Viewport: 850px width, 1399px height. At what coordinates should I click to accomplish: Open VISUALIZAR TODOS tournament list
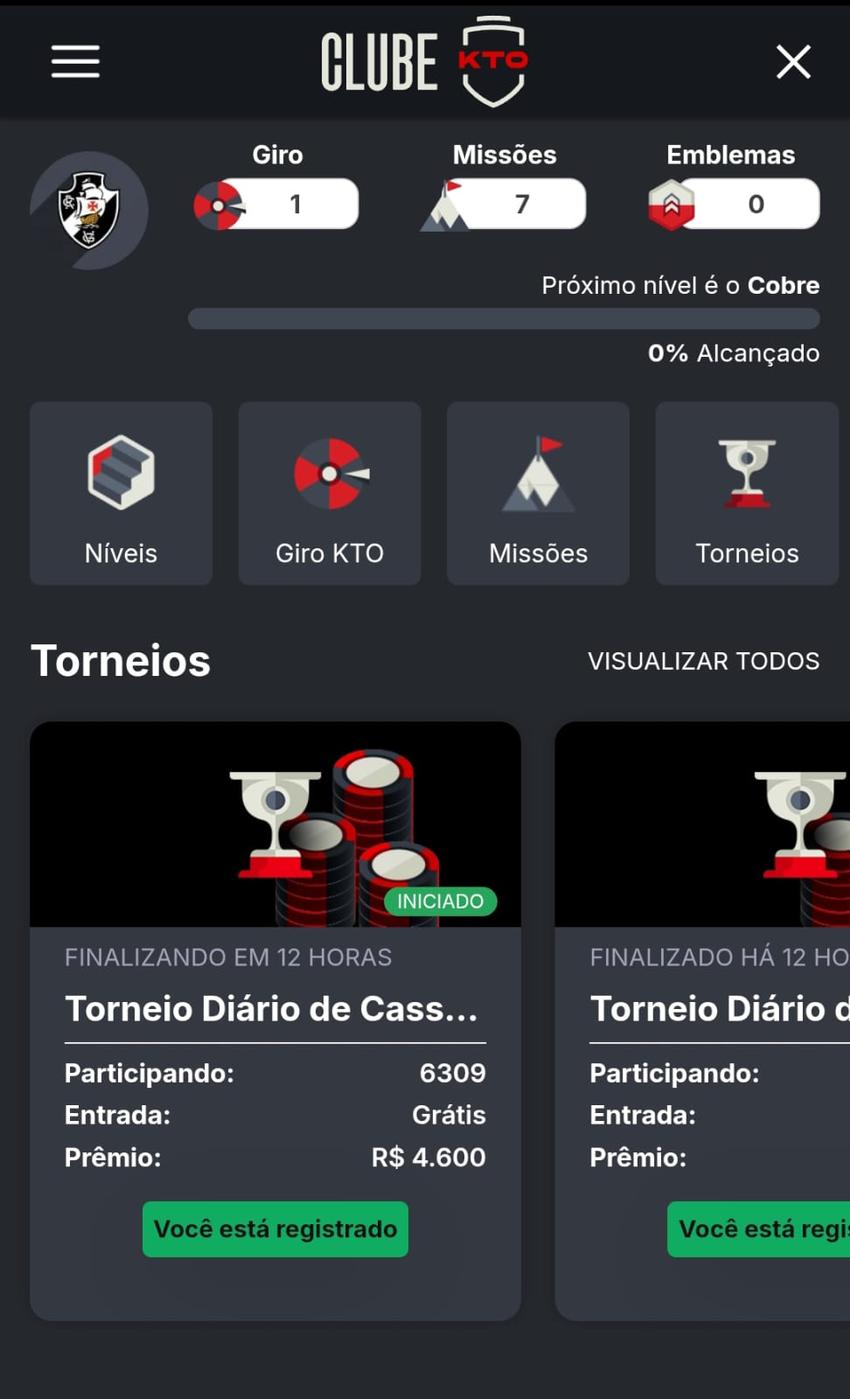[x=703, y=660]
